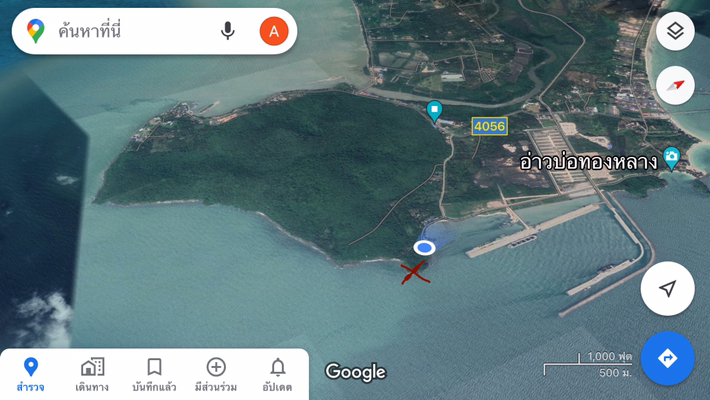Open the account profile avatar
This screenshot has width=710, height=400.
pyautogui.click(x=274, y=32)
